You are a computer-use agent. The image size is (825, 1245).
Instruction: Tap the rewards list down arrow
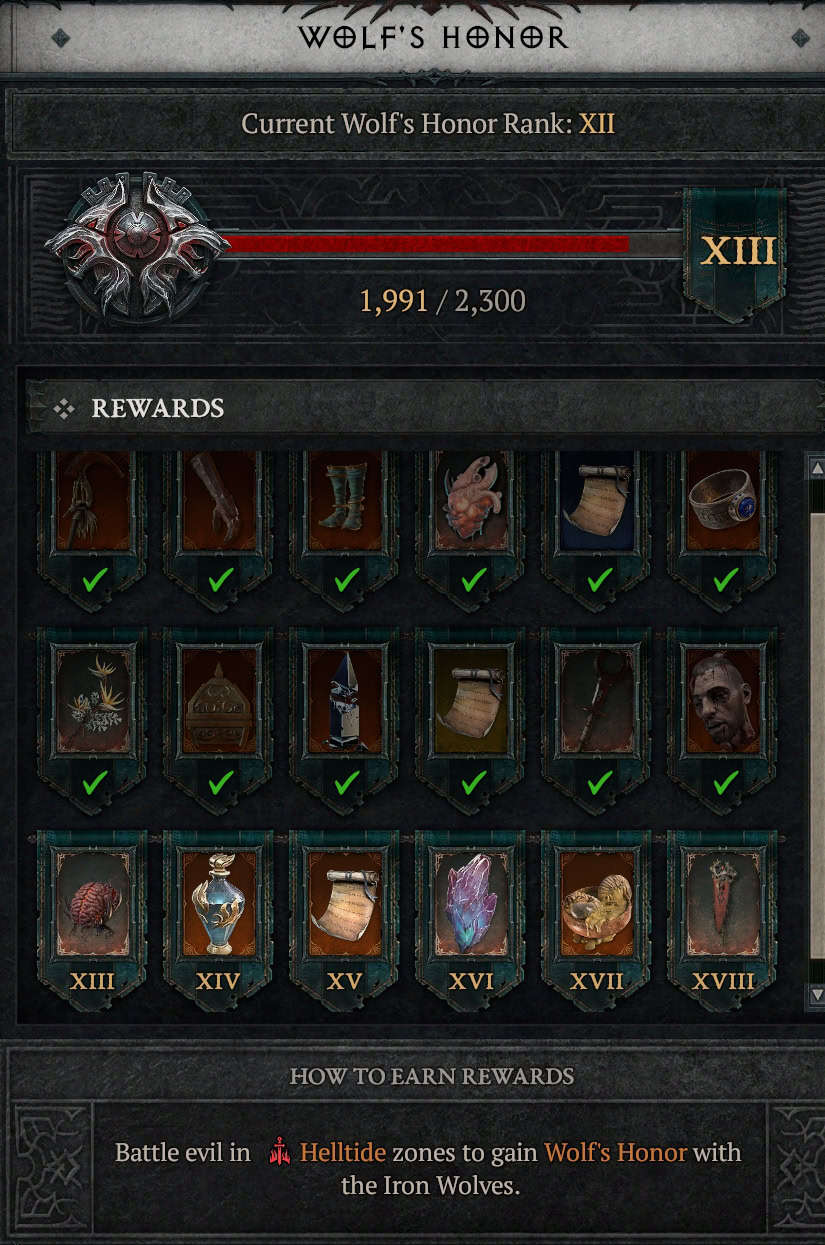[x=815, y=995]
